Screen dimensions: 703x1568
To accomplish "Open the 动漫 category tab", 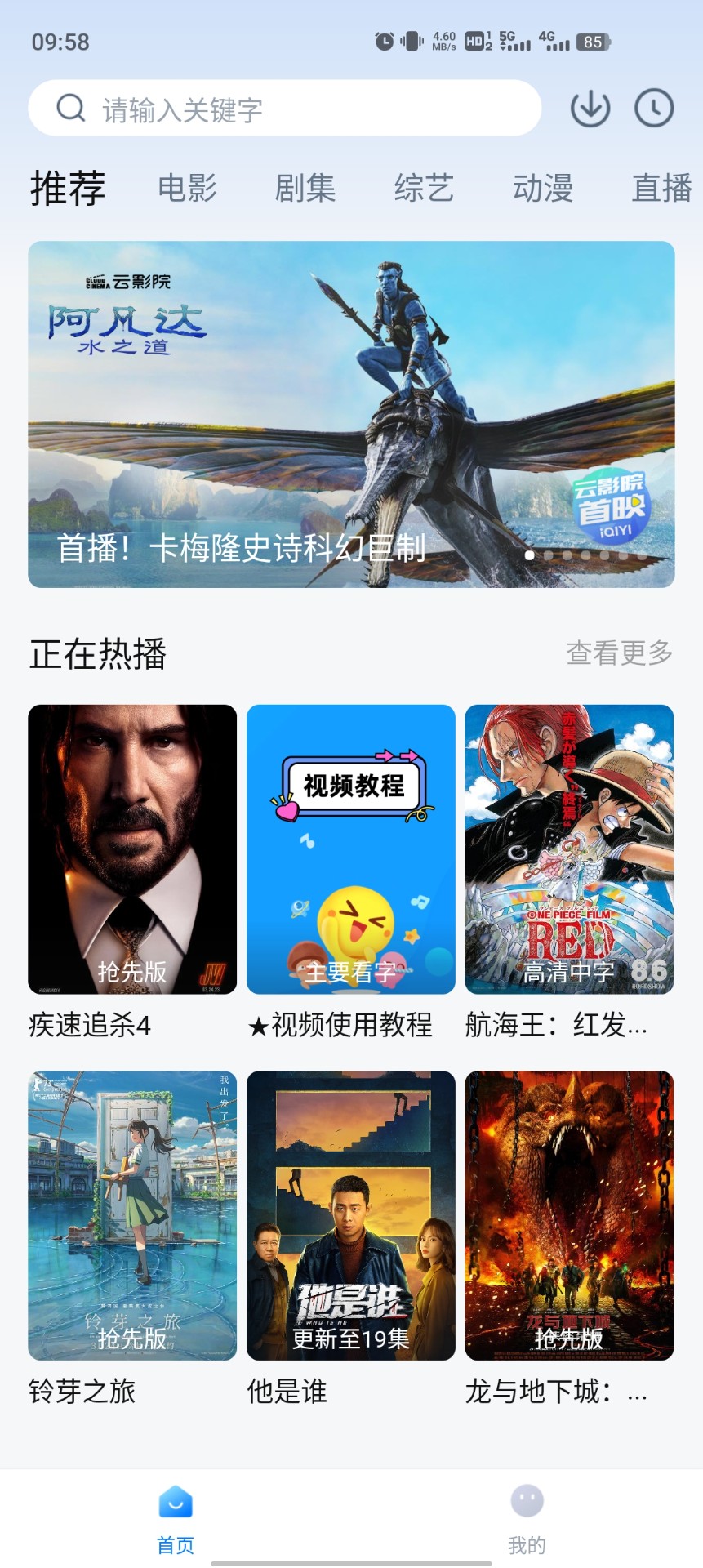I will [541, 188].
